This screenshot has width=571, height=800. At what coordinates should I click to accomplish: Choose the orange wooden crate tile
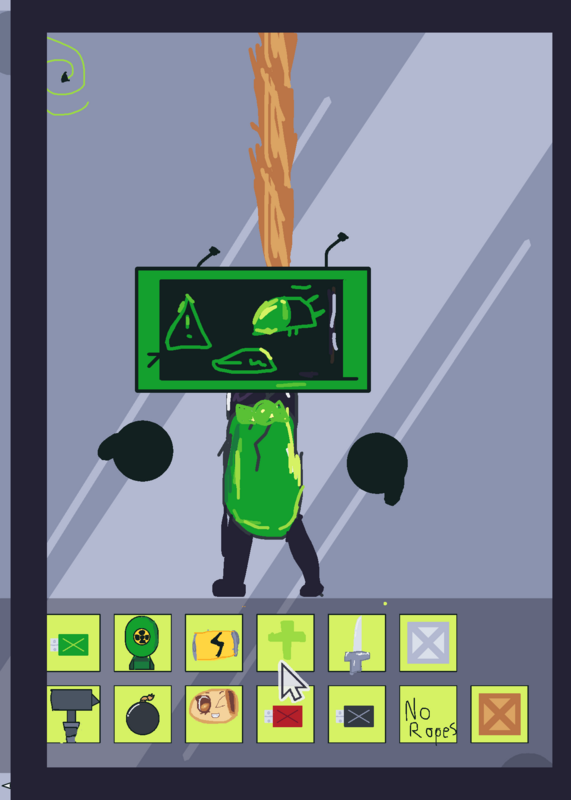click(500, 714)
